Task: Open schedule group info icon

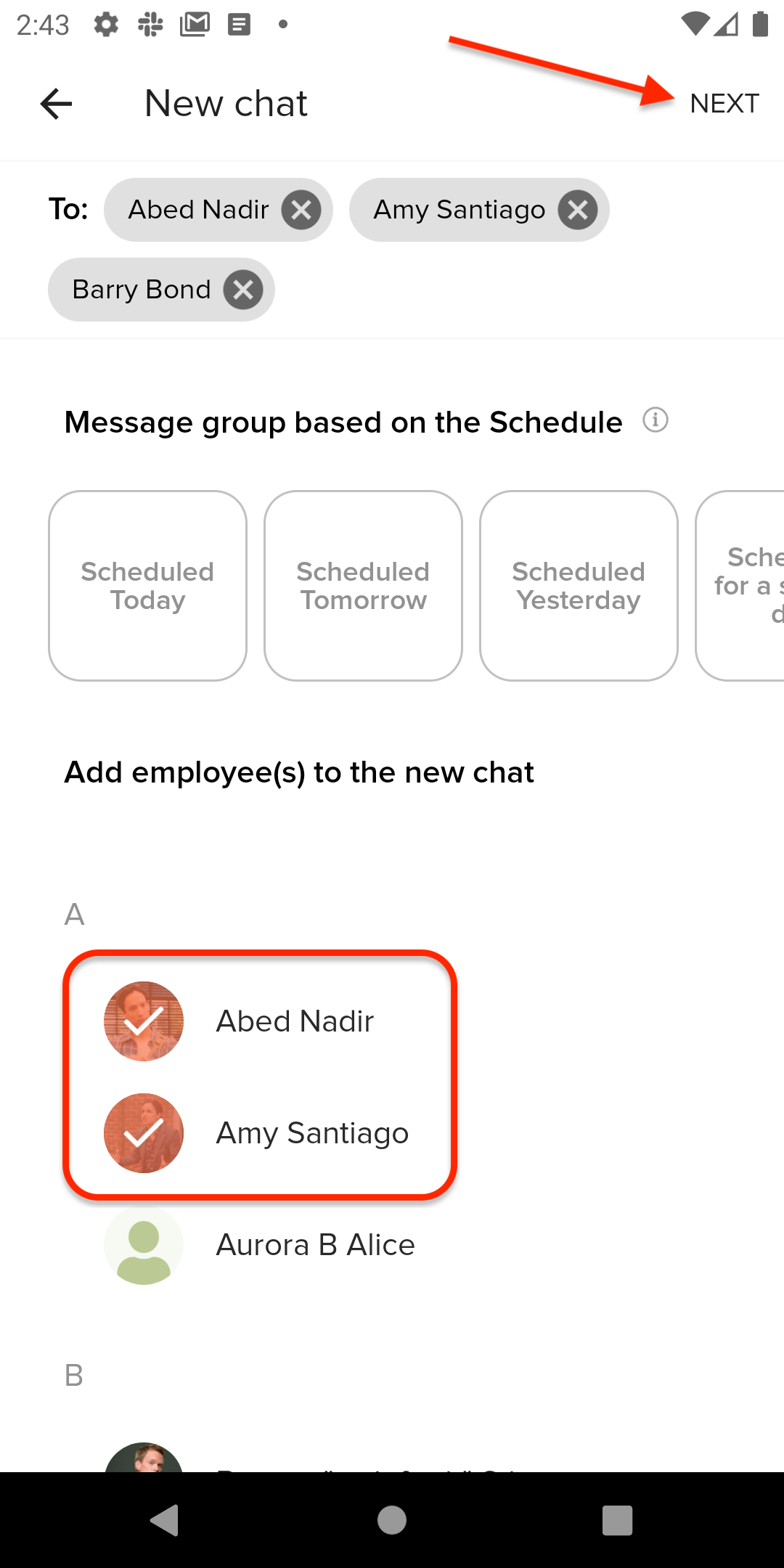Action: [656, 420]
